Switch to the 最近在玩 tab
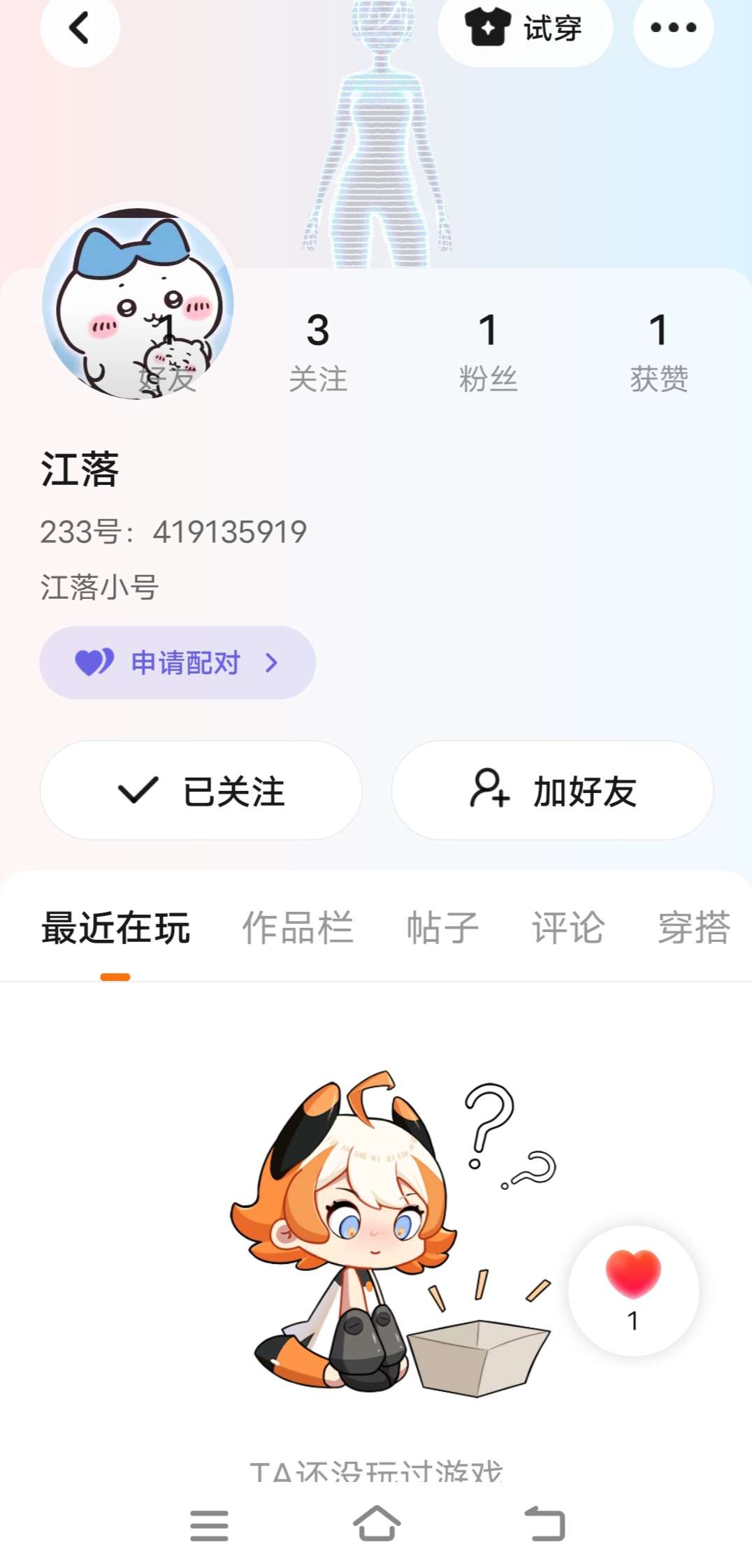Image resolution: width=752 pixels, height=1568 pixels. point(115,928)
